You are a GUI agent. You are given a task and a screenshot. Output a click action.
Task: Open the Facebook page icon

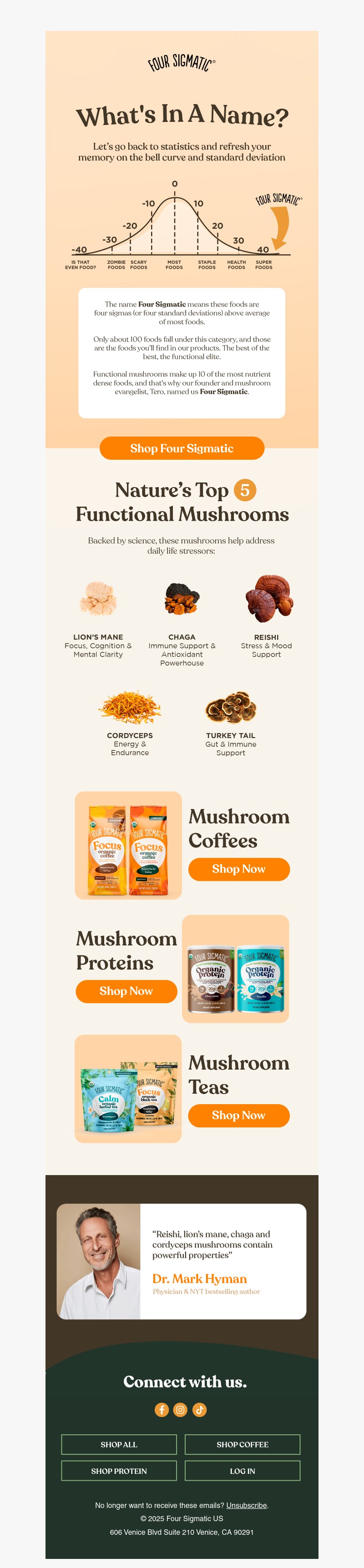[x=162, y=1409]
